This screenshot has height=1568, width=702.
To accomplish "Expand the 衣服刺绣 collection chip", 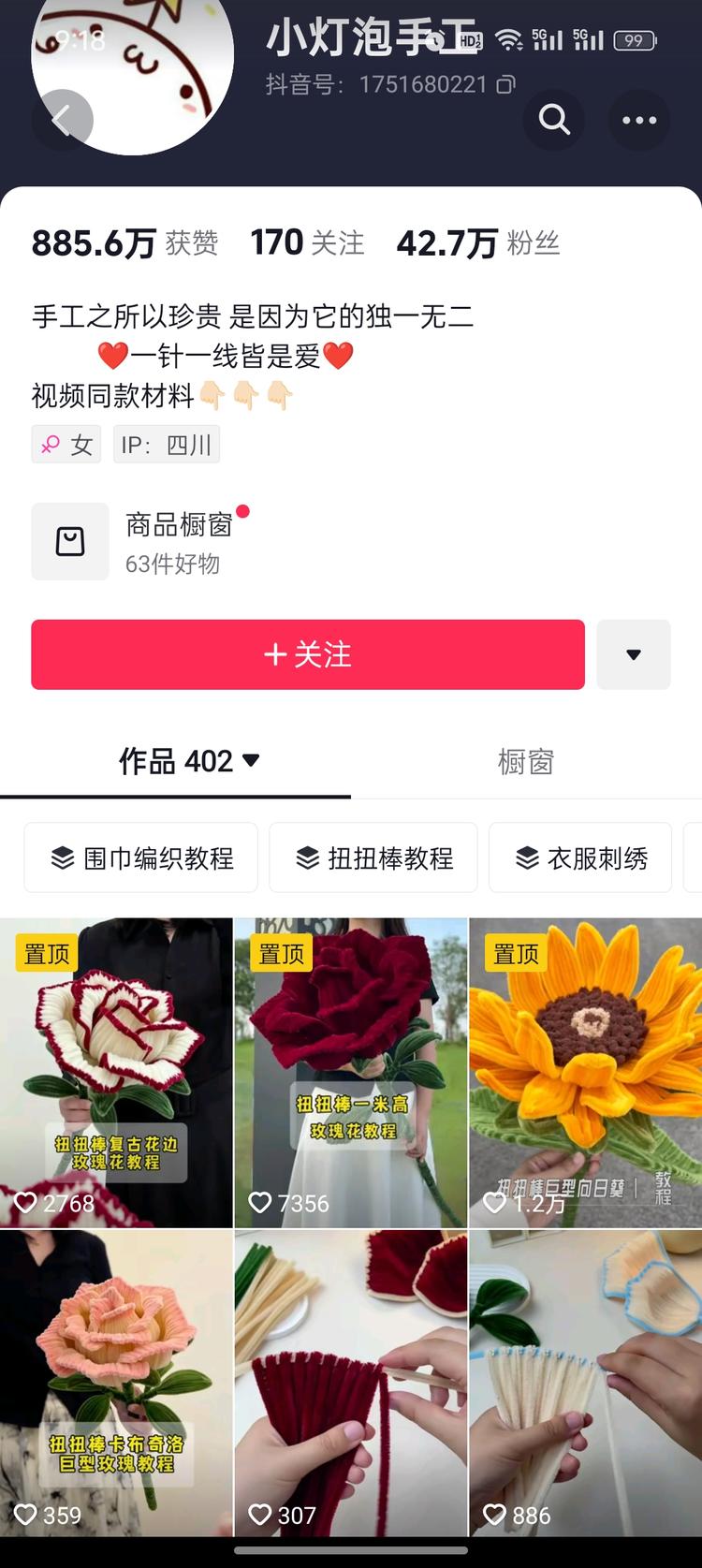I will tap(579, 857).
